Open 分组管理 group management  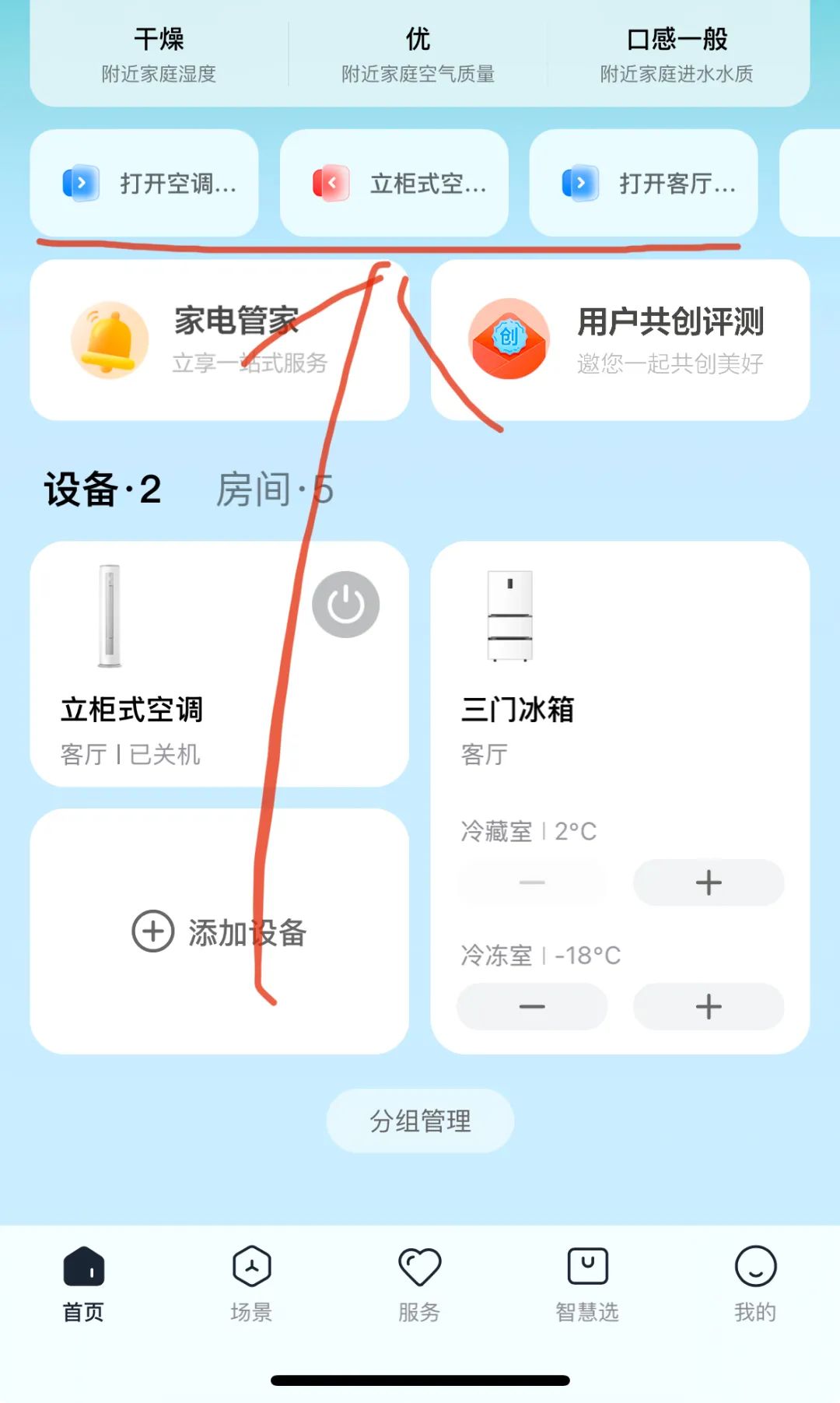click(x=420, y=1121)
